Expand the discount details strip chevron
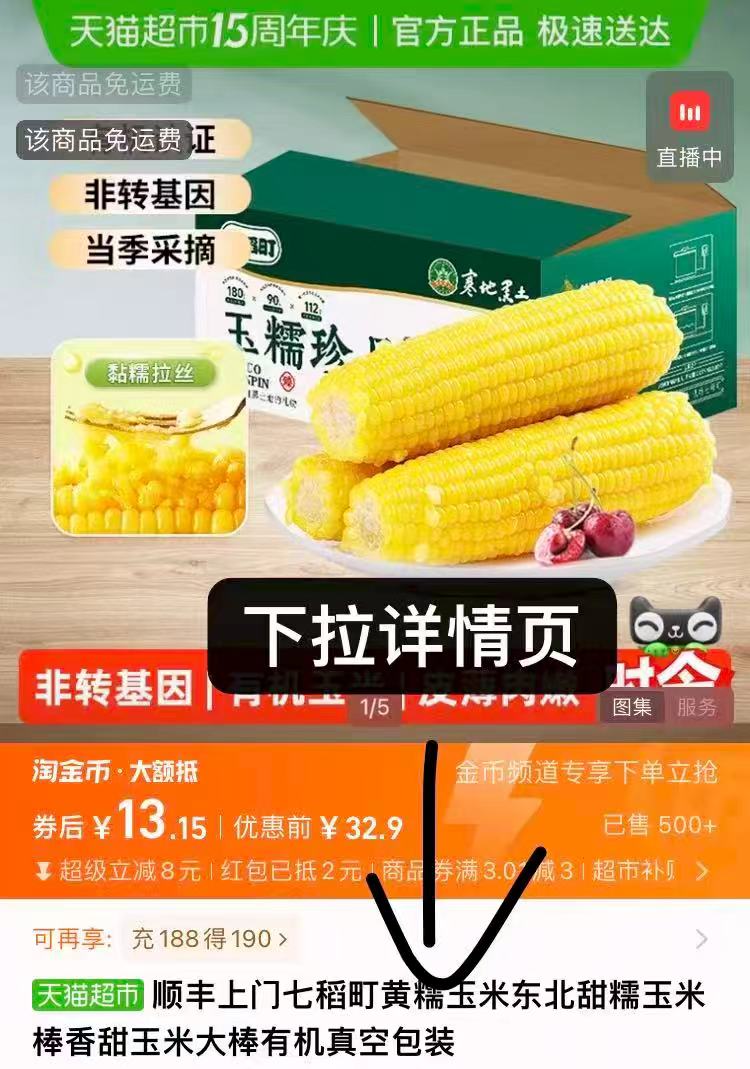Viewport: 750px width, 1069px height. pyautogui.click(x=702, y=871)
